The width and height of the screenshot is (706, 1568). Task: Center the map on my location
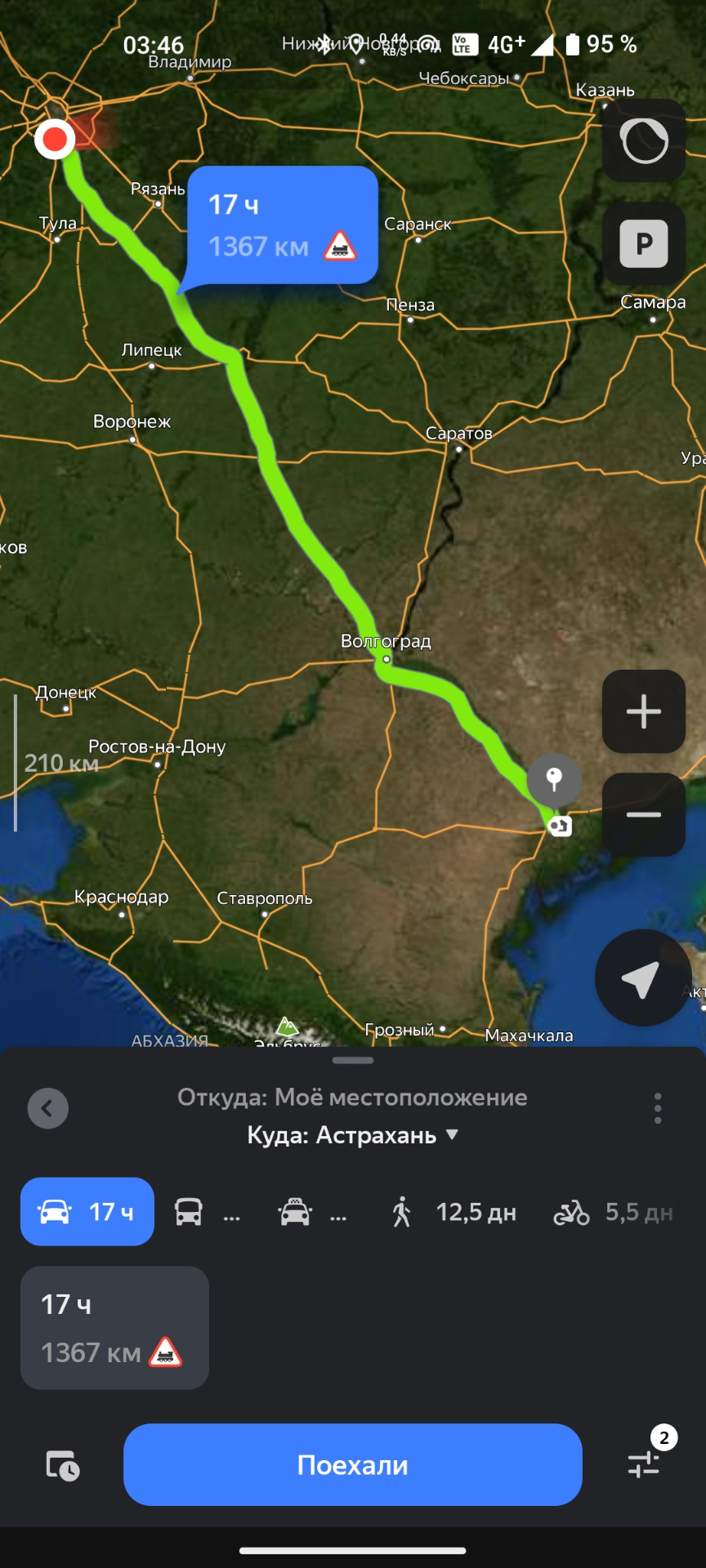coord(642,978)
